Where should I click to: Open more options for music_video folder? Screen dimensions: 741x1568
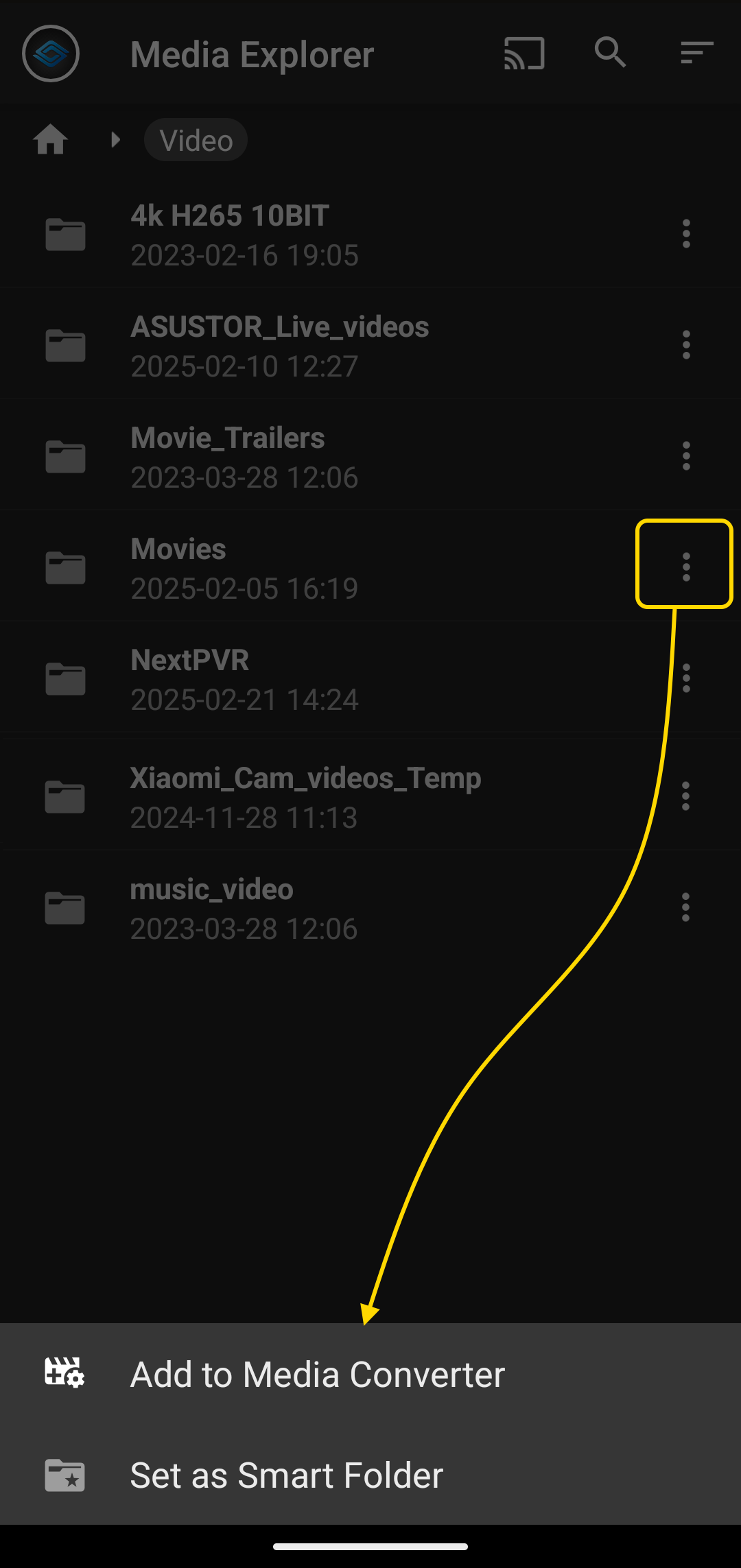click(685, 907)
